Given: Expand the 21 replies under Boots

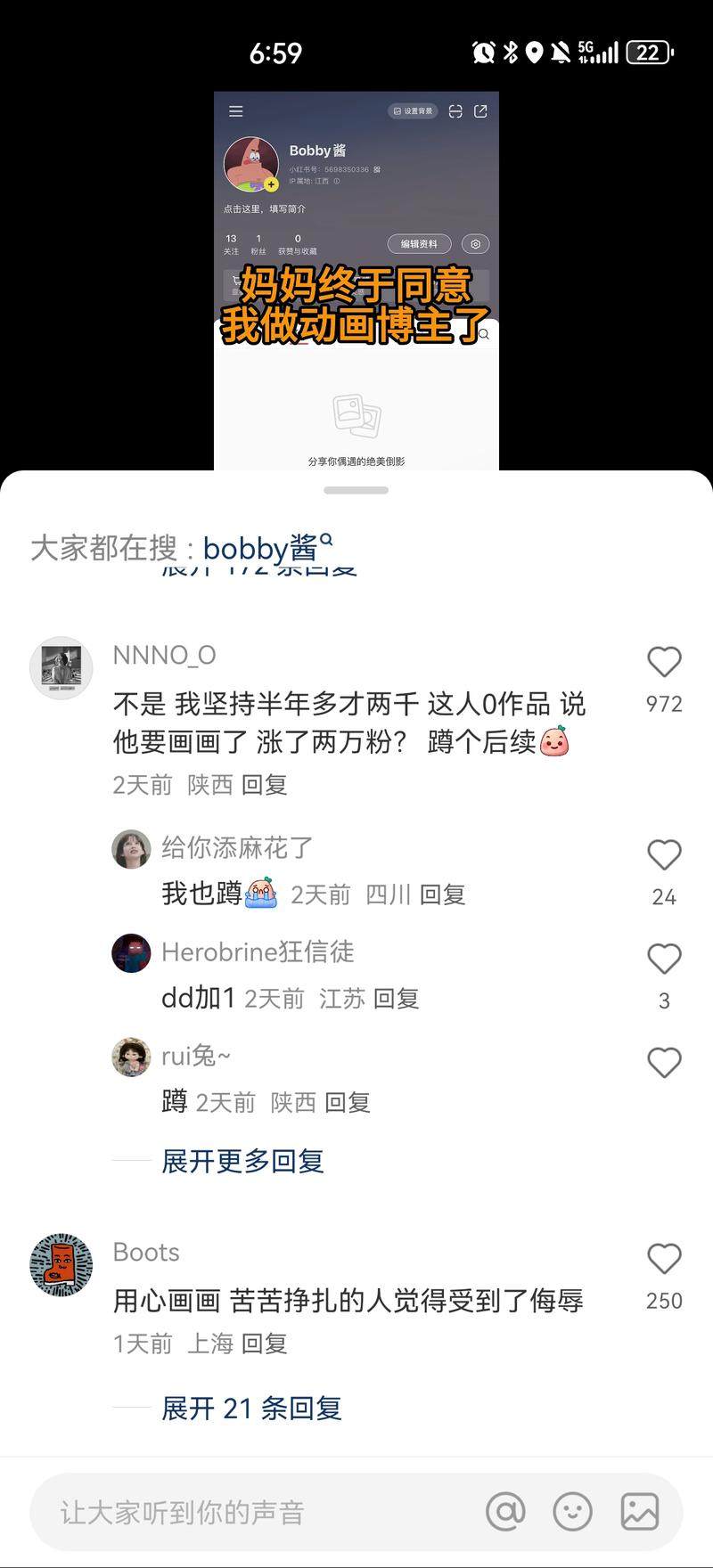Looking at the screenshot, I should click(x=251, y=1409).
